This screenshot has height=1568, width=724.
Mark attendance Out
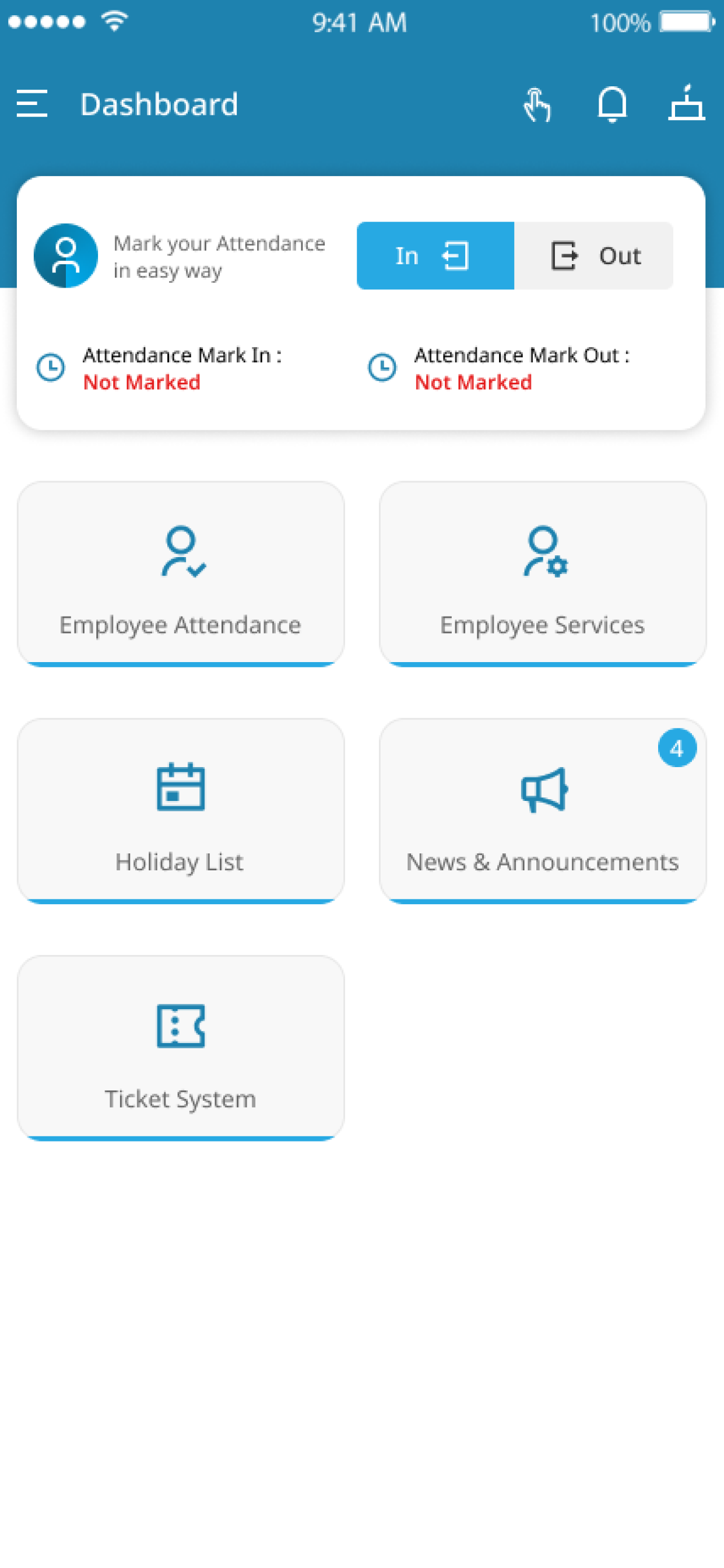click(x=594, y=256)
